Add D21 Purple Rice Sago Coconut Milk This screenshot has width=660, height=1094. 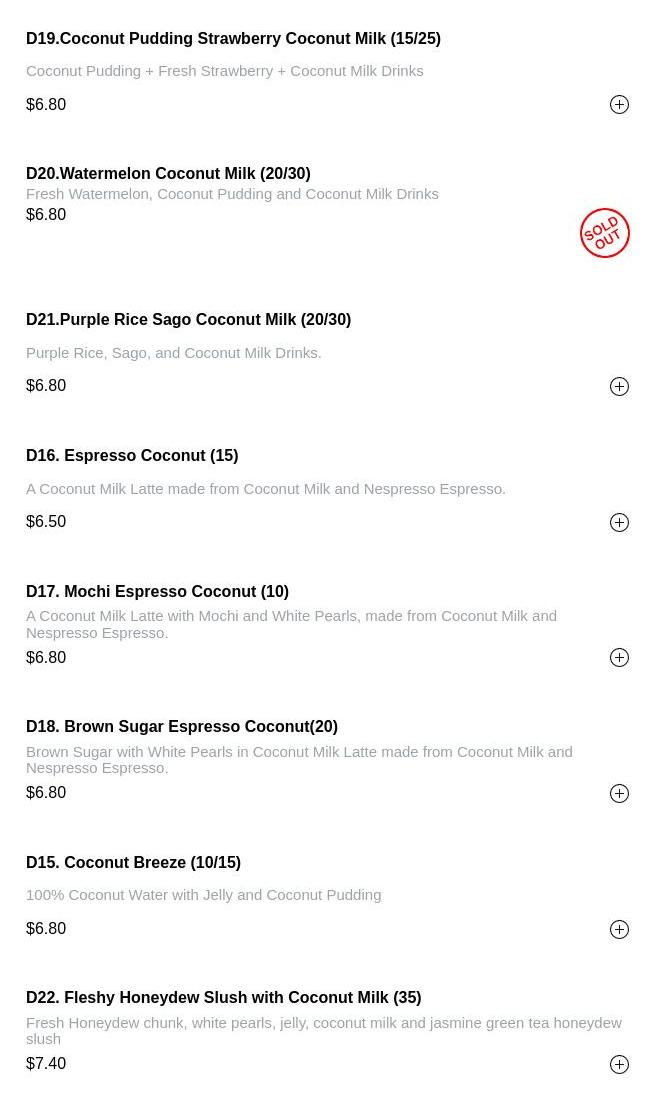point(619,386)
